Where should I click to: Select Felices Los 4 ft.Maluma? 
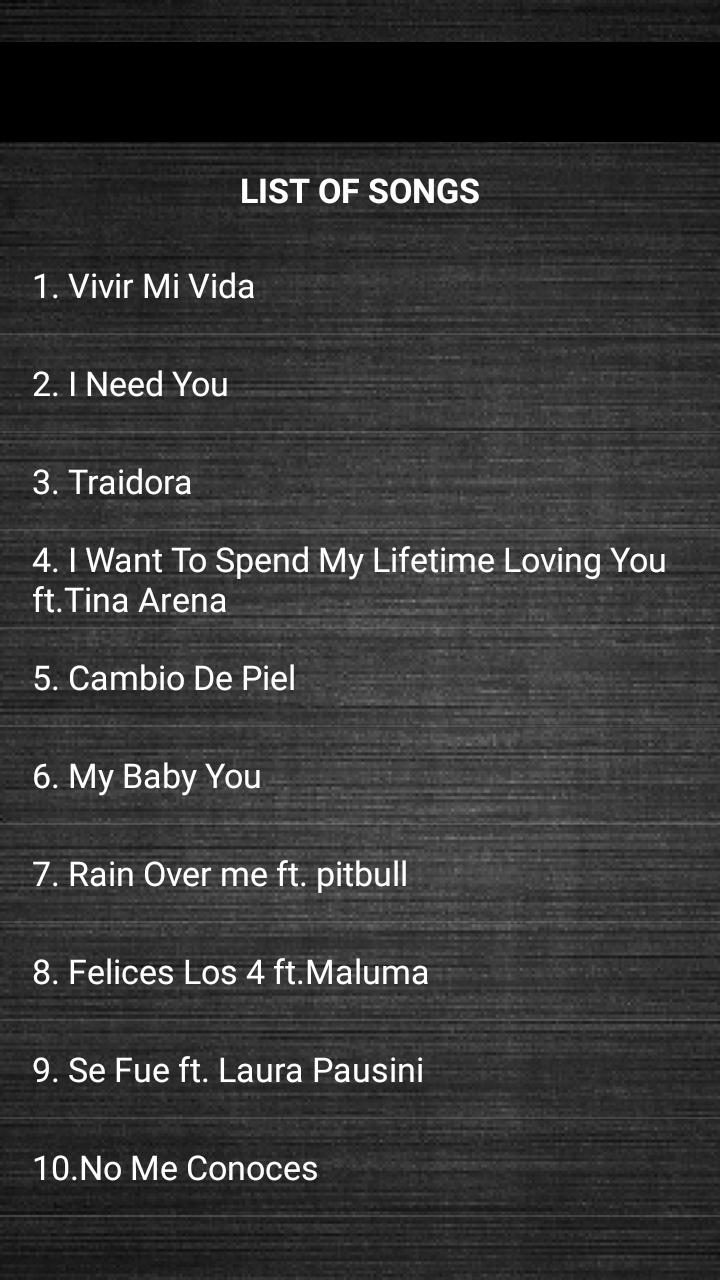click(x=230, y=973)
